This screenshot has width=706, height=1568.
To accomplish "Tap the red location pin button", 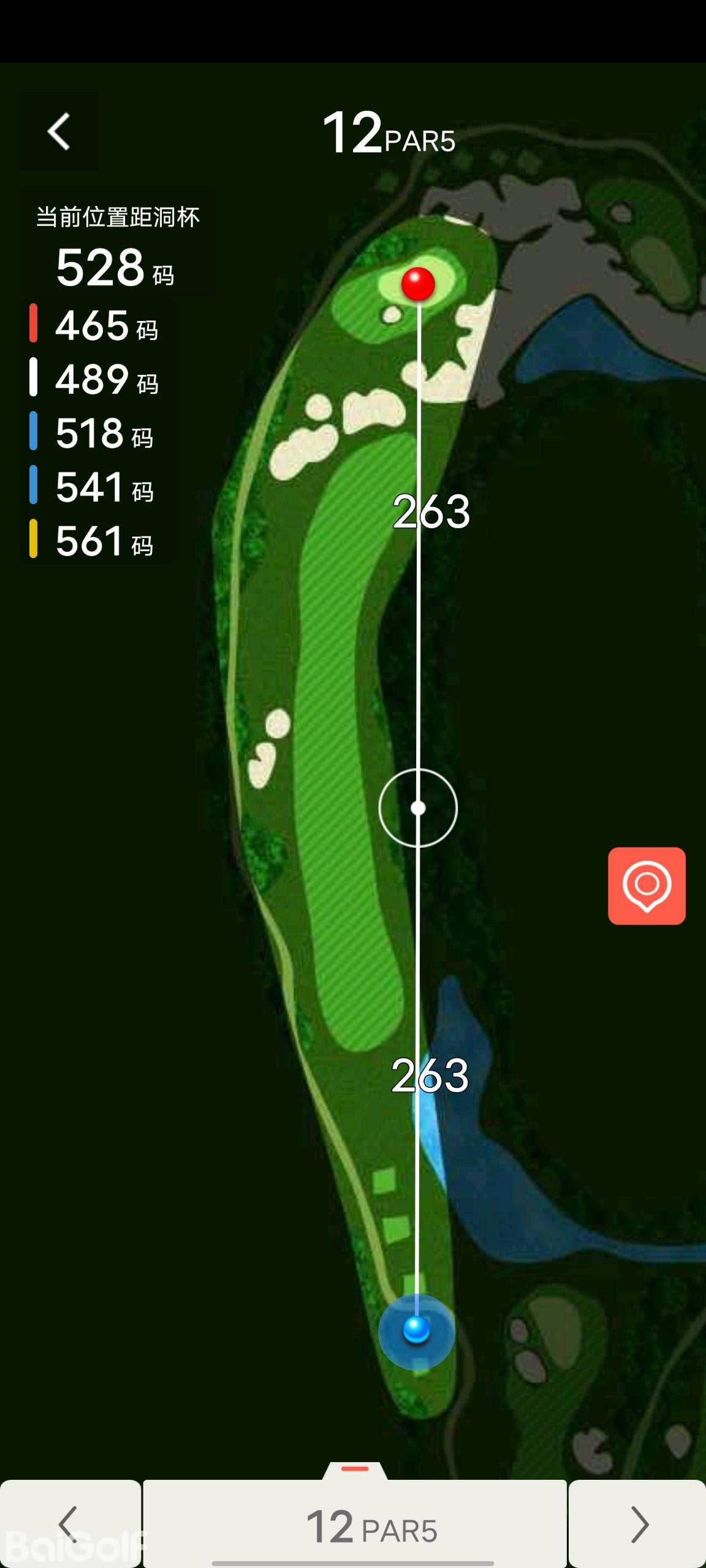I will point(647,886).
